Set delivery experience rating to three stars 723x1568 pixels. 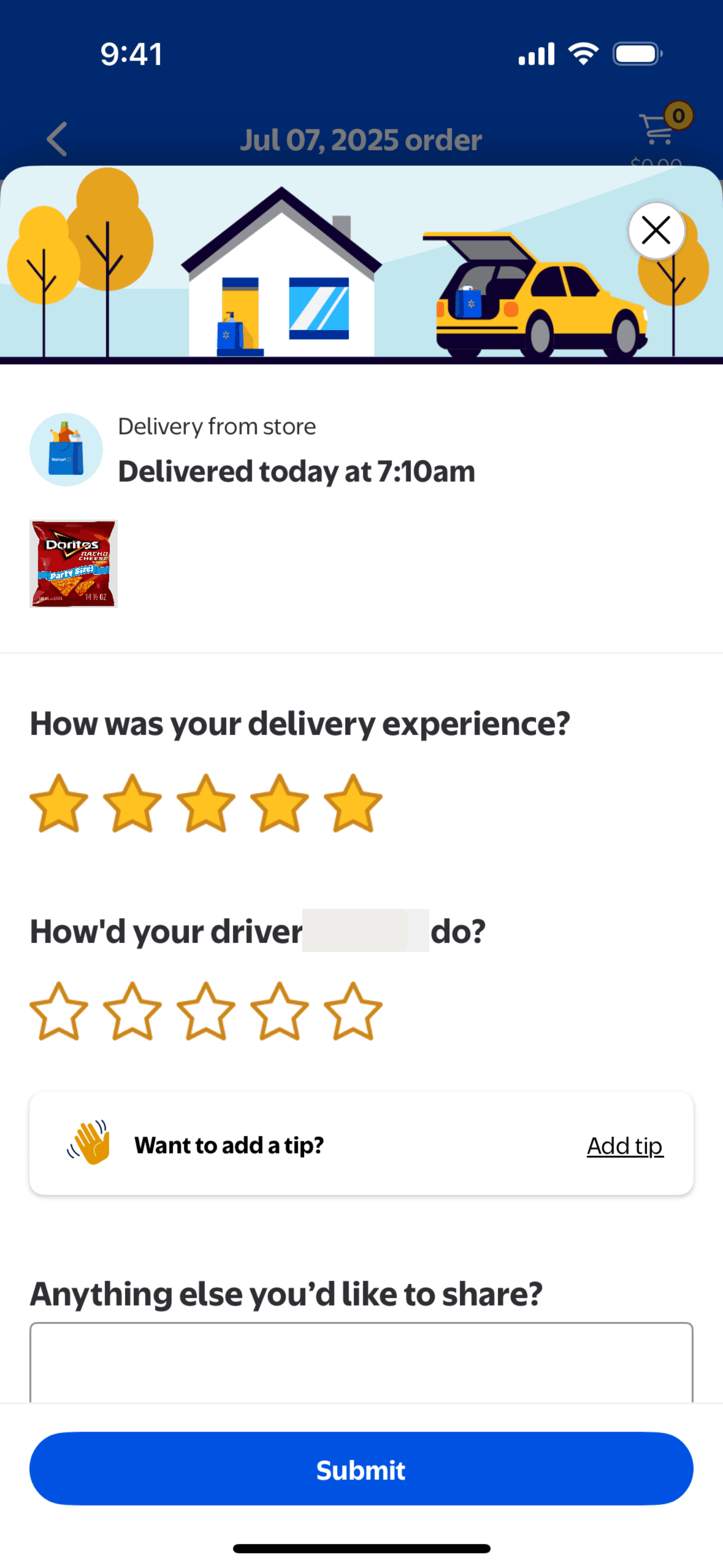pos(206,804)
